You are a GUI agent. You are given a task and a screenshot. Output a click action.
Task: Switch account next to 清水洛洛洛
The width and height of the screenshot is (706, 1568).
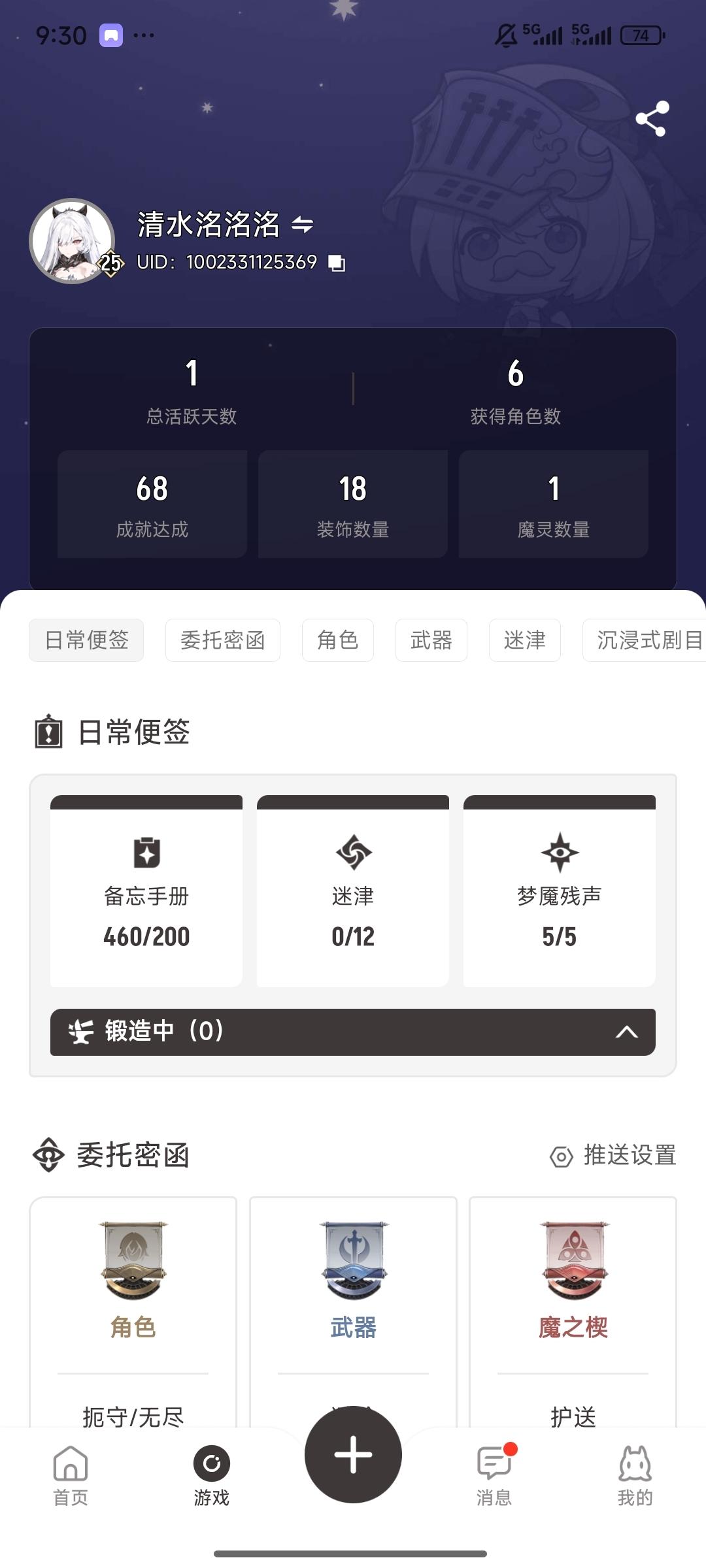tap(302, 225)
